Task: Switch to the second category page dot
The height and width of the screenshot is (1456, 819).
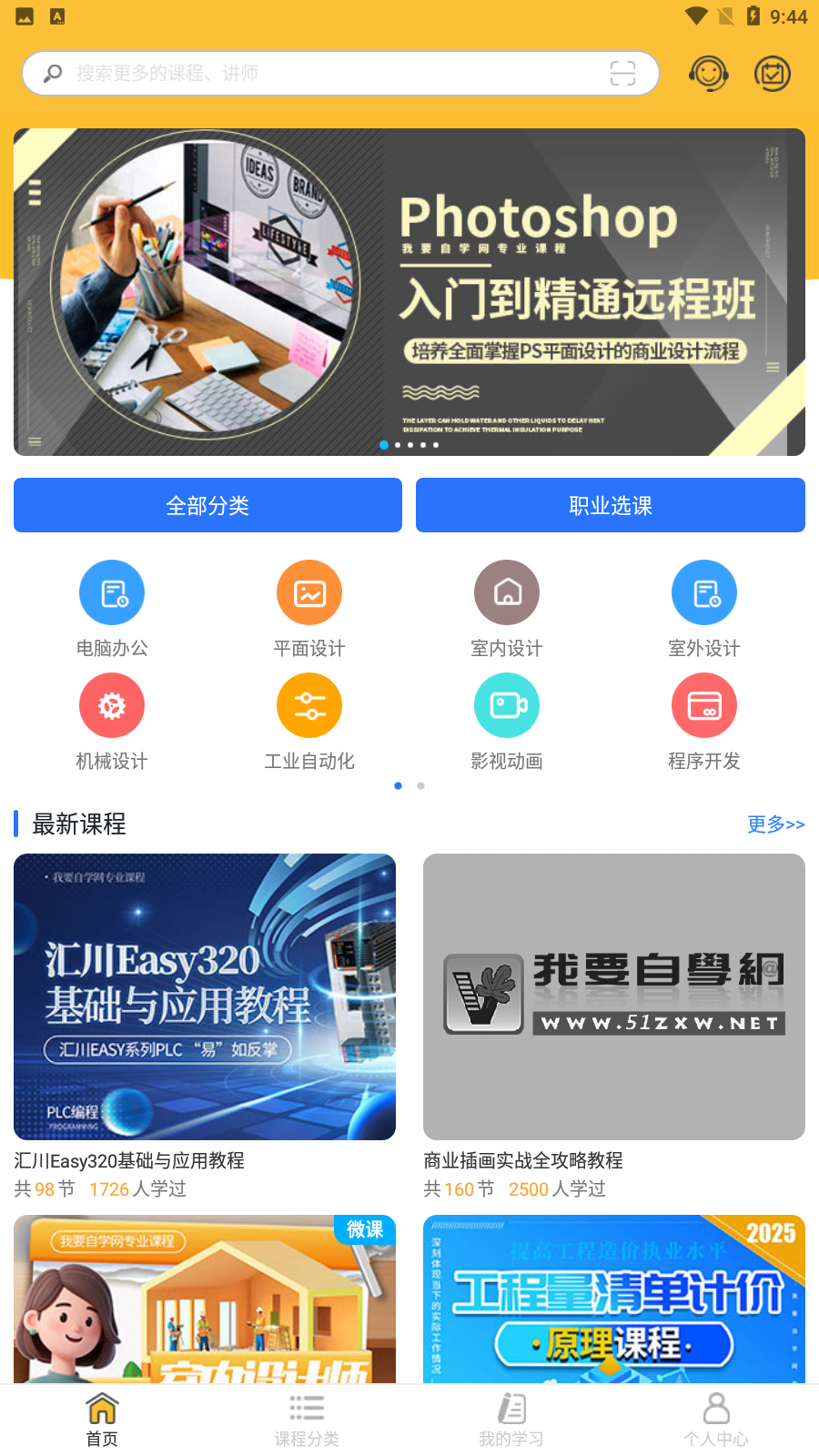Action: tap(420, 785)
